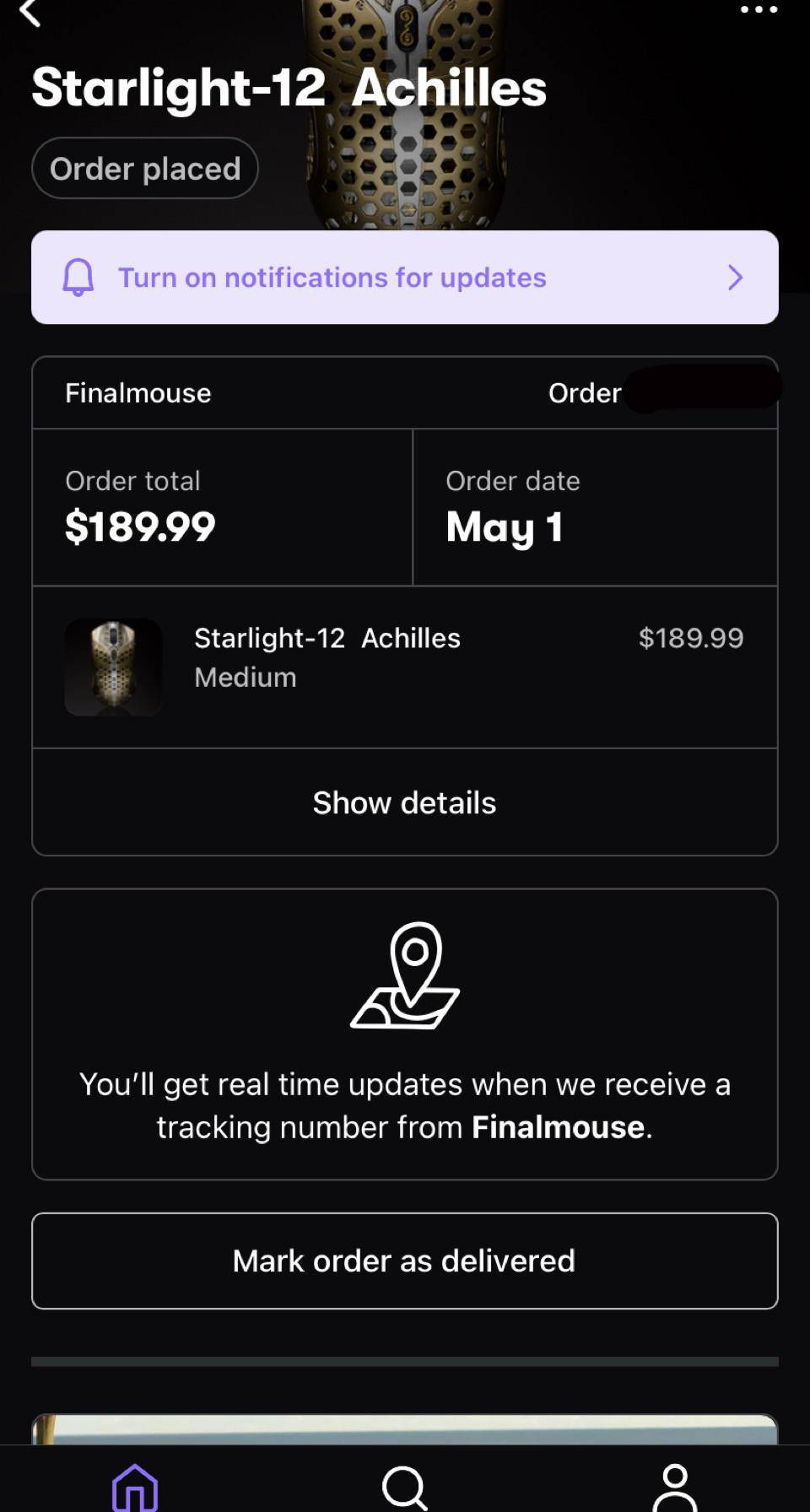
Task: Turn on notifications for updates
Action: pos(404,278)
